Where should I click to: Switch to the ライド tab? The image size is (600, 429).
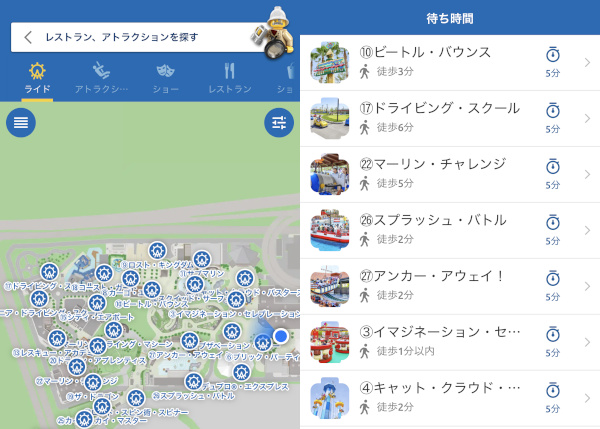tap(38, 78)
